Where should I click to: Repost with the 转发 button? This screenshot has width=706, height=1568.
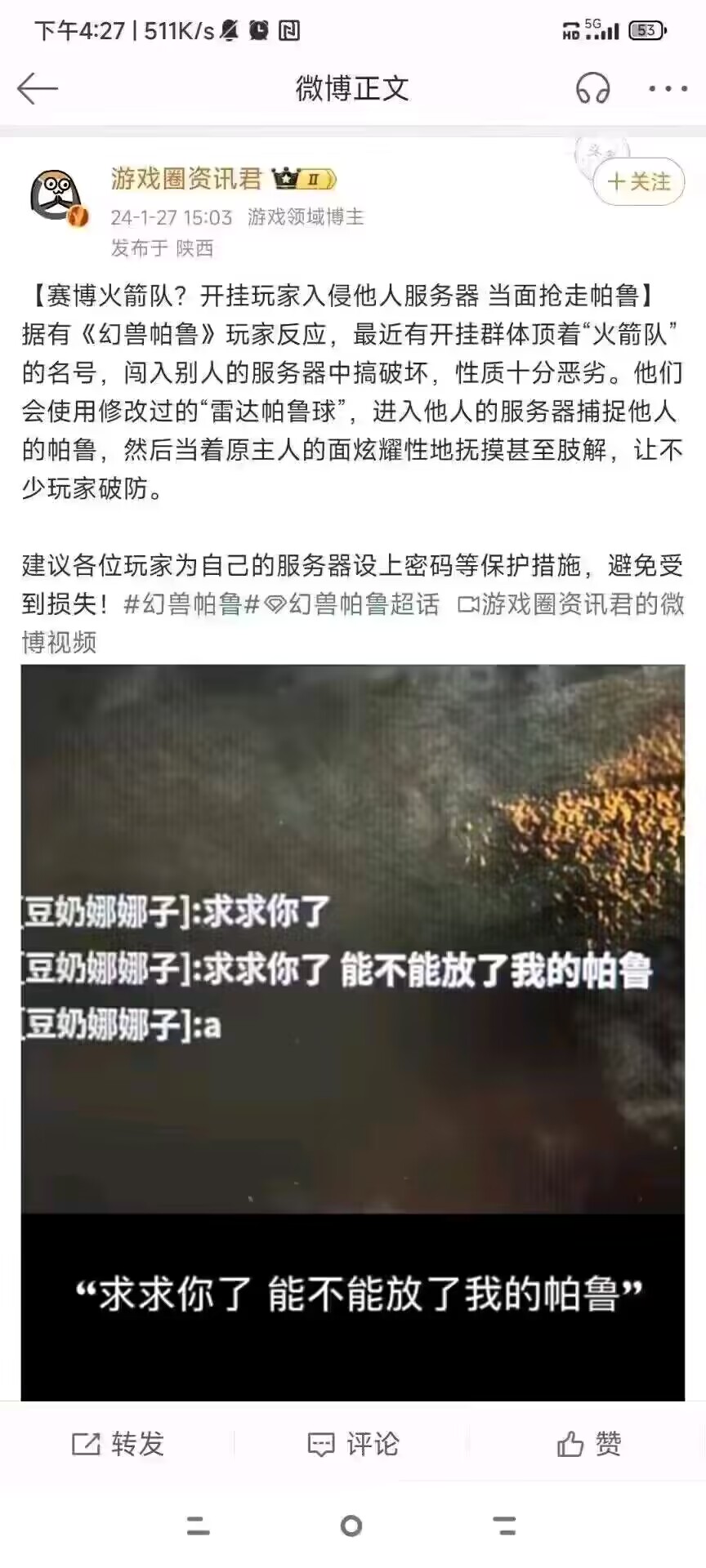(118, 1444)
